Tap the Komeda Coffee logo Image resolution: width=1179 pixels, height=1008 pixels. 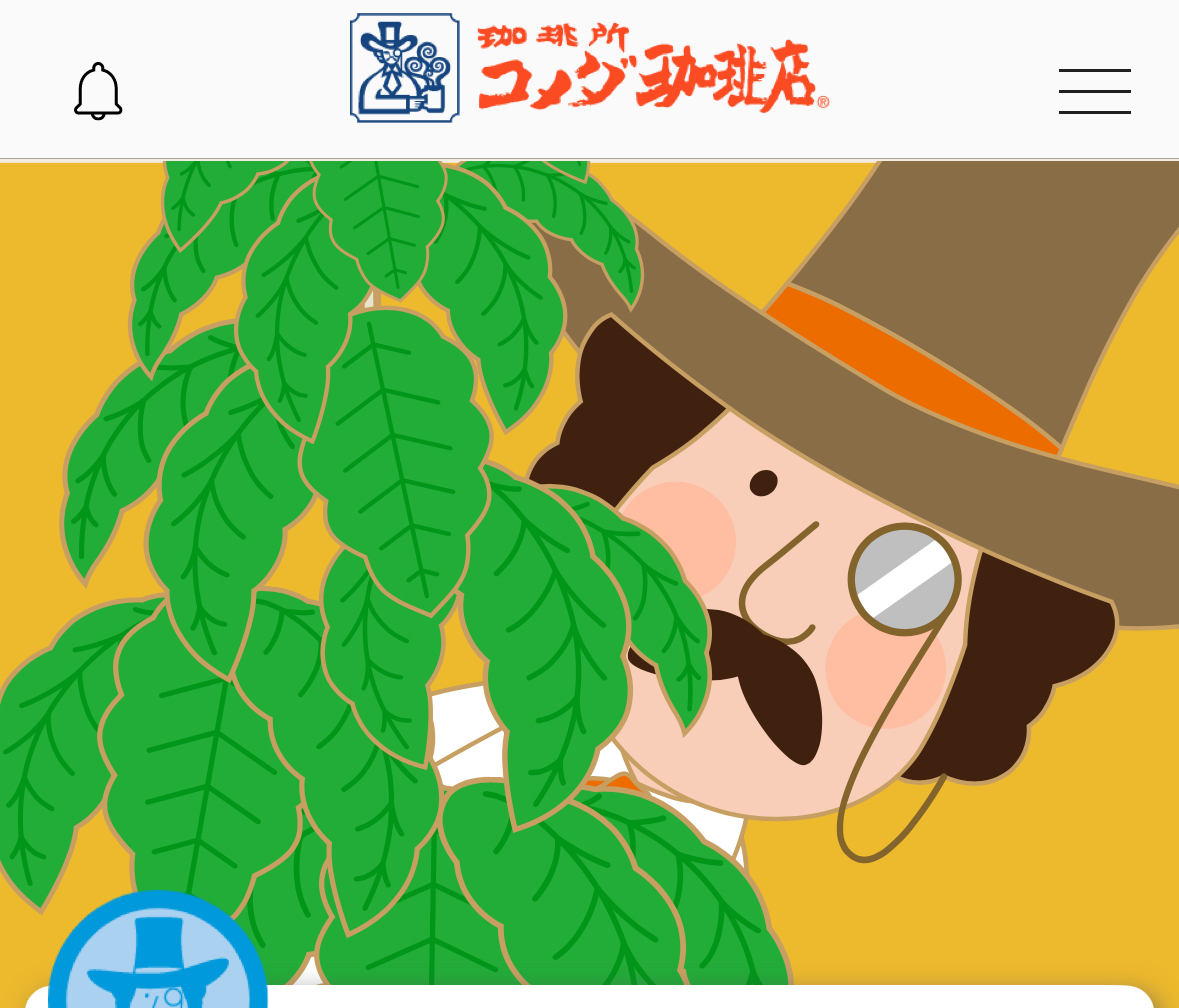[x=589, y=69]
